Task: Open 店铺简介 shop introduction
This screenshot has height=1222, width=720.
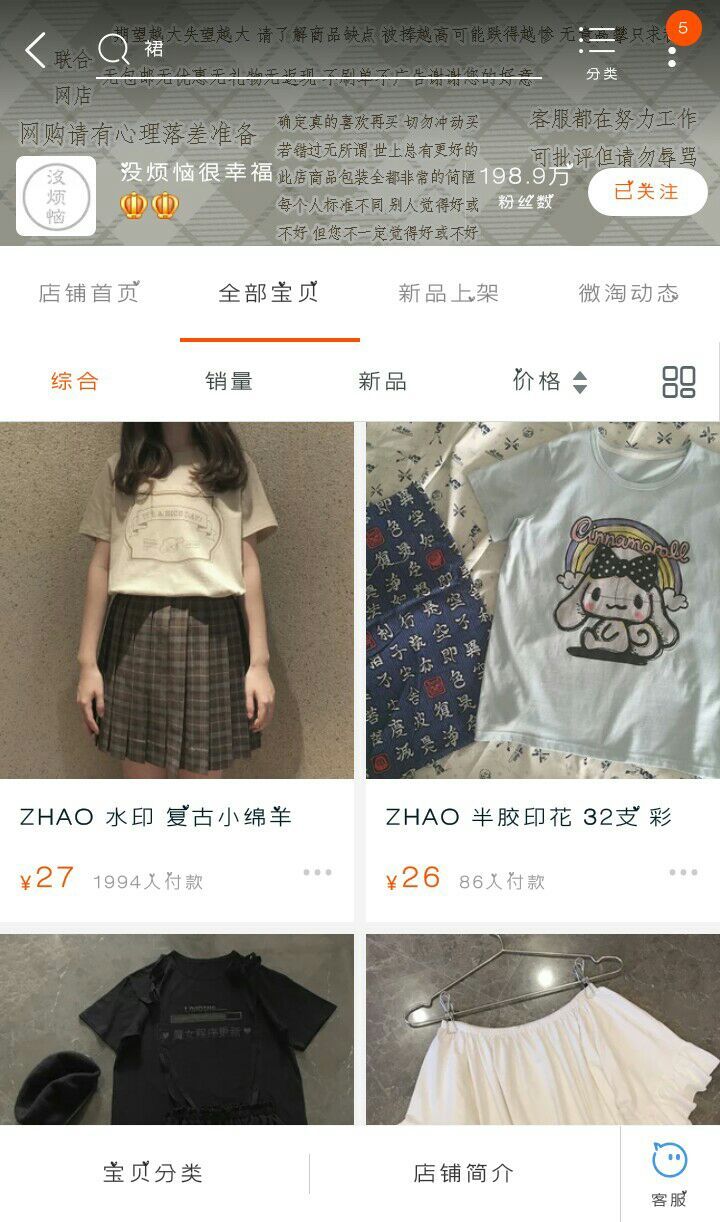Action: [x=463, y=1173]
